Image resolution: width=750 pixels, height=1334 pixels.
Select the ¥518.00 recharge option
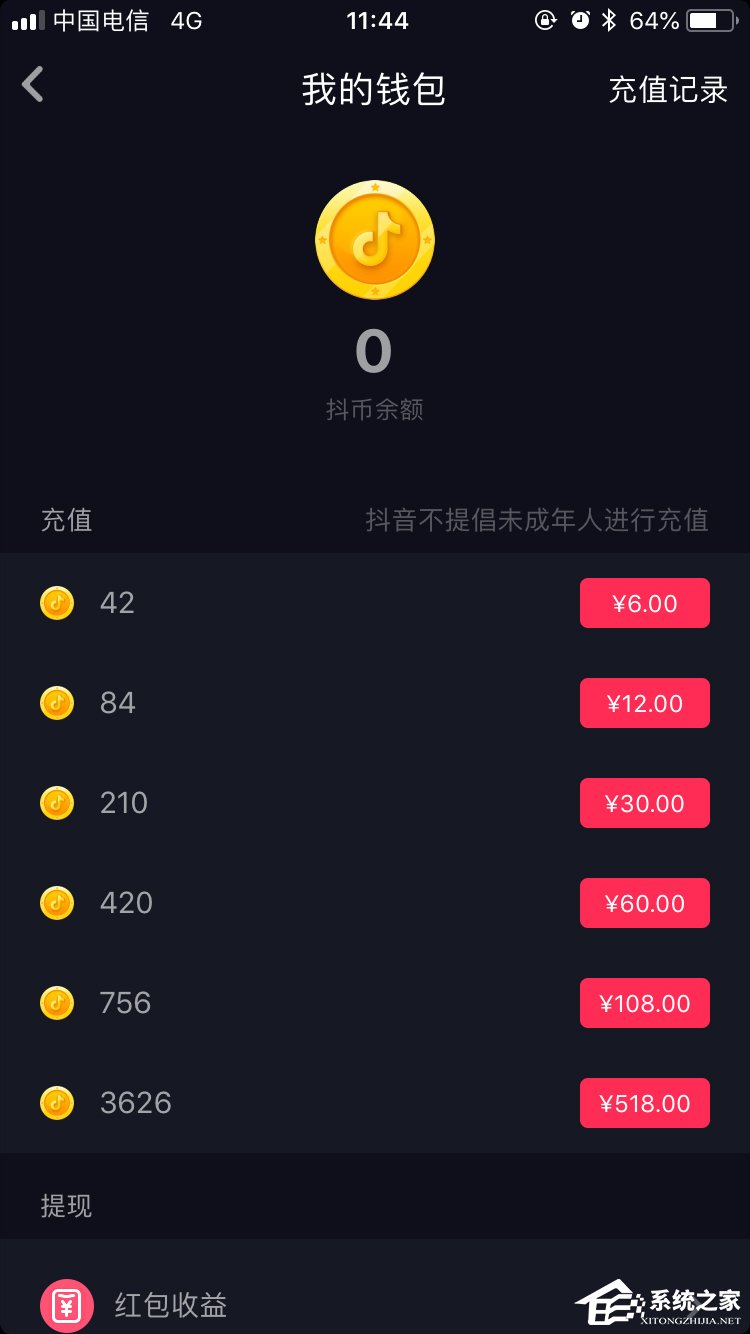644,1102
